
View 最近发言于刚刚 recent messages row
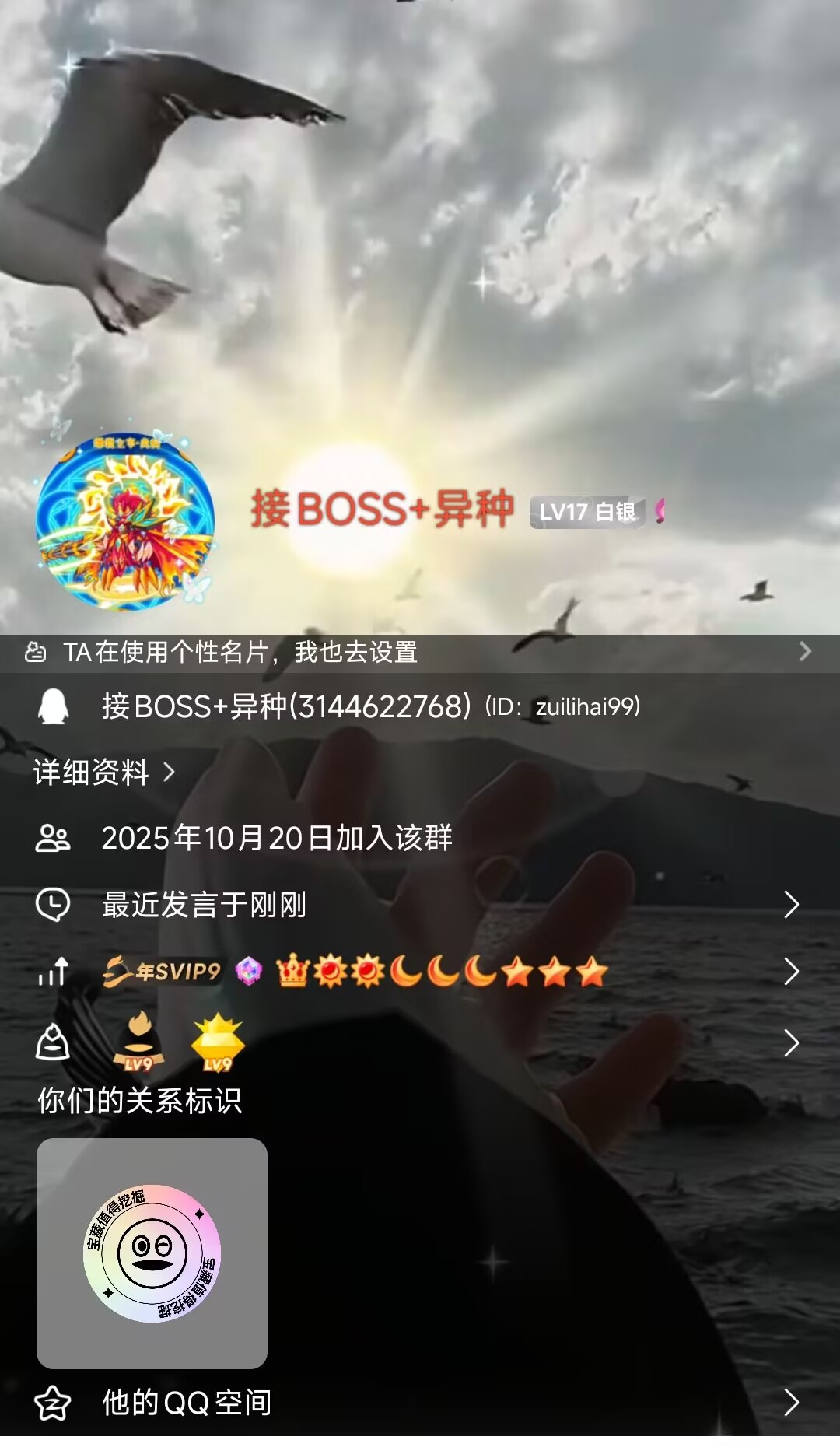[420, 905]
